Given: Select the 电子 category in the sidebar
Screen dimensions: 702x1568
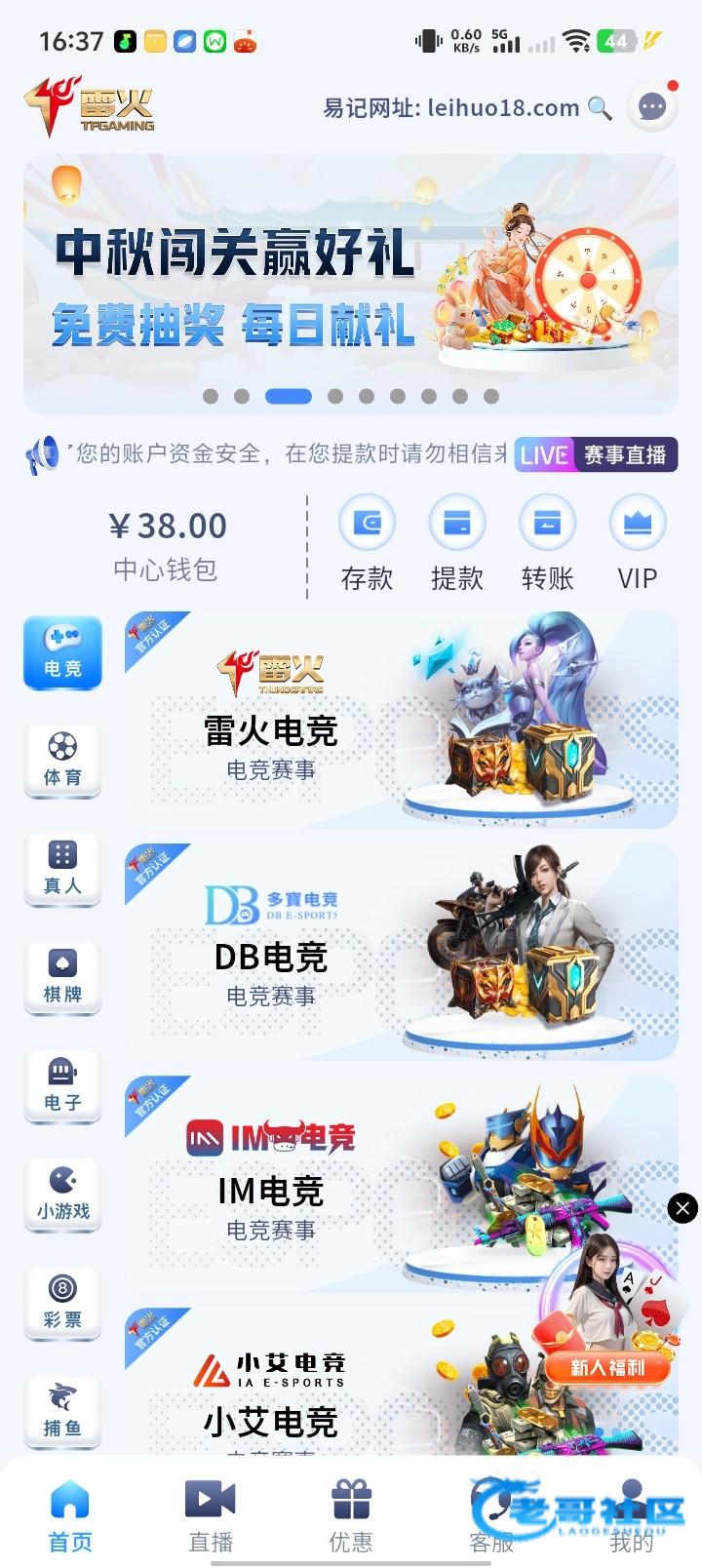Looking at the screenshot, I should click(x=62, y=1085).
